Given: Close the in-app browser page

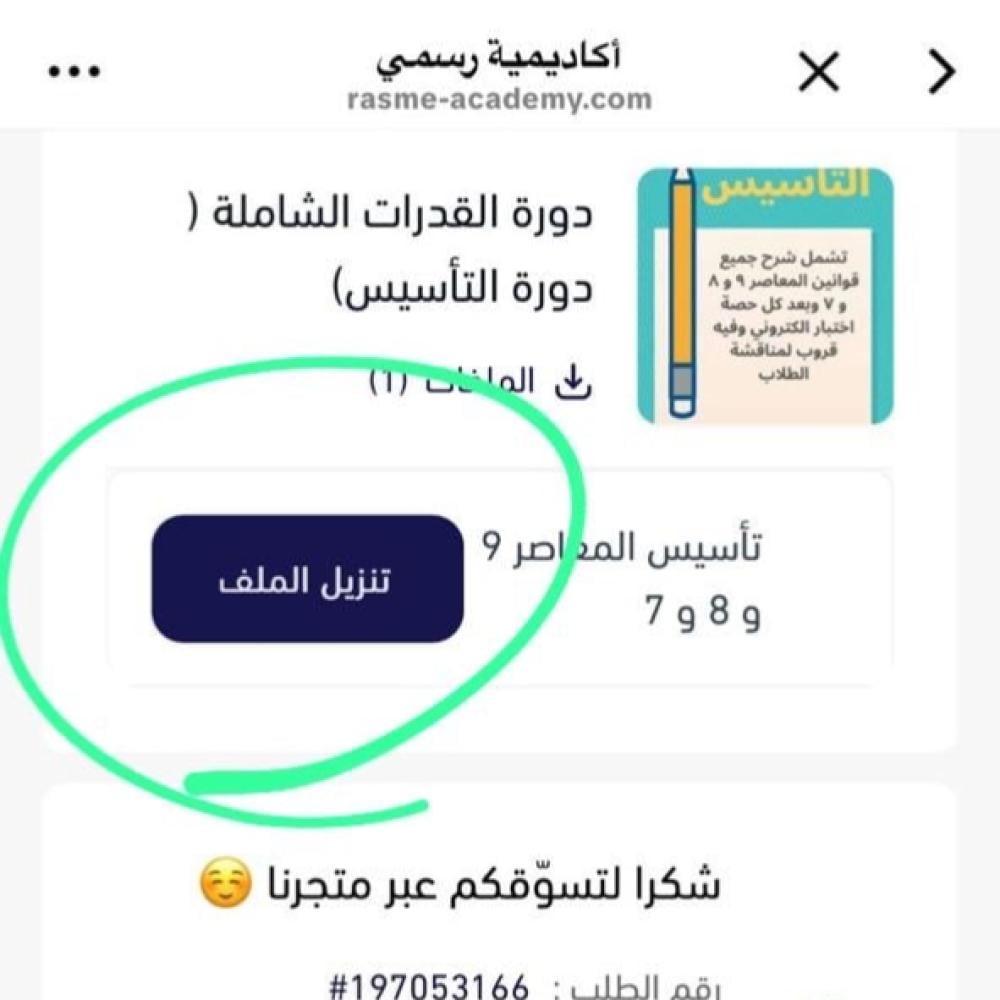Looking at the screenshot, I should (819, 72).
